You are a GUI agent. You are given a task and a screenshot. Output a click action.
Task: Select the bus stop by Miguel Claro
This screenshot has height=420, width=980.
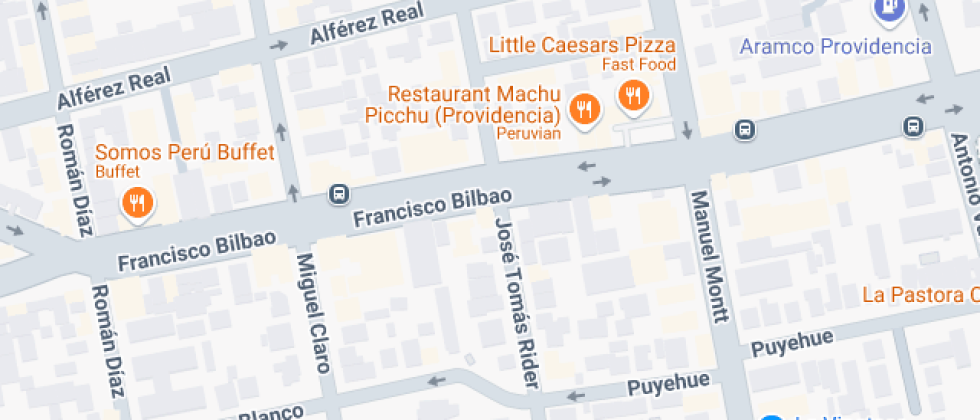point(340,193)
